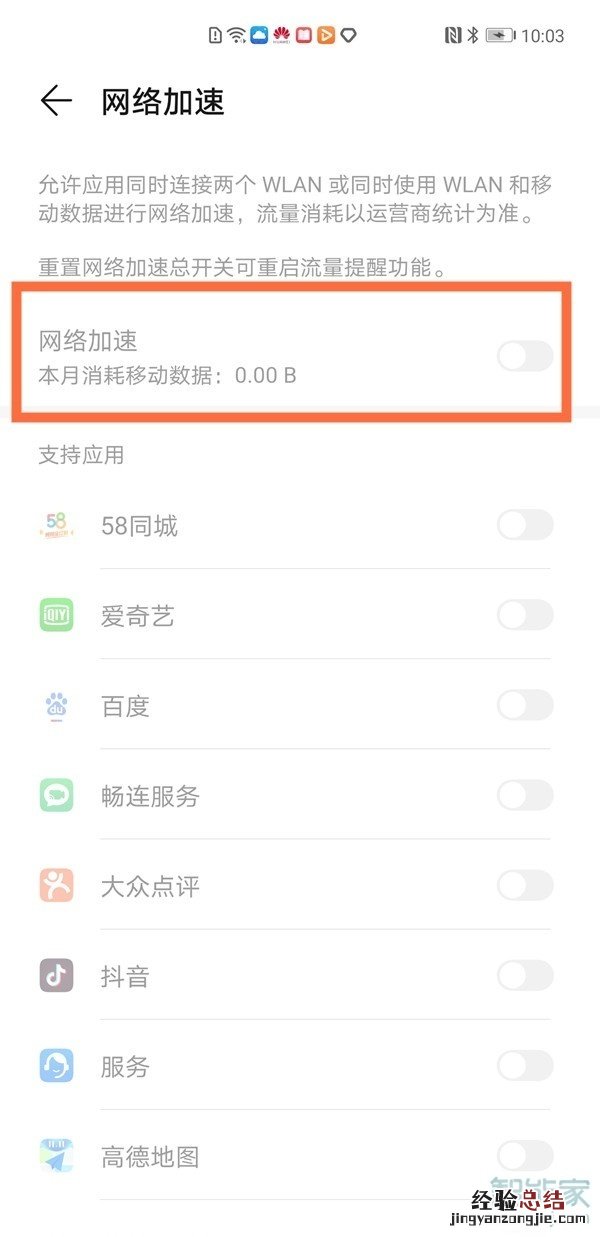This screenshot has width=600, height=1237.
Task: Go back from 网络加速 page
Action: tap(56, 101)
